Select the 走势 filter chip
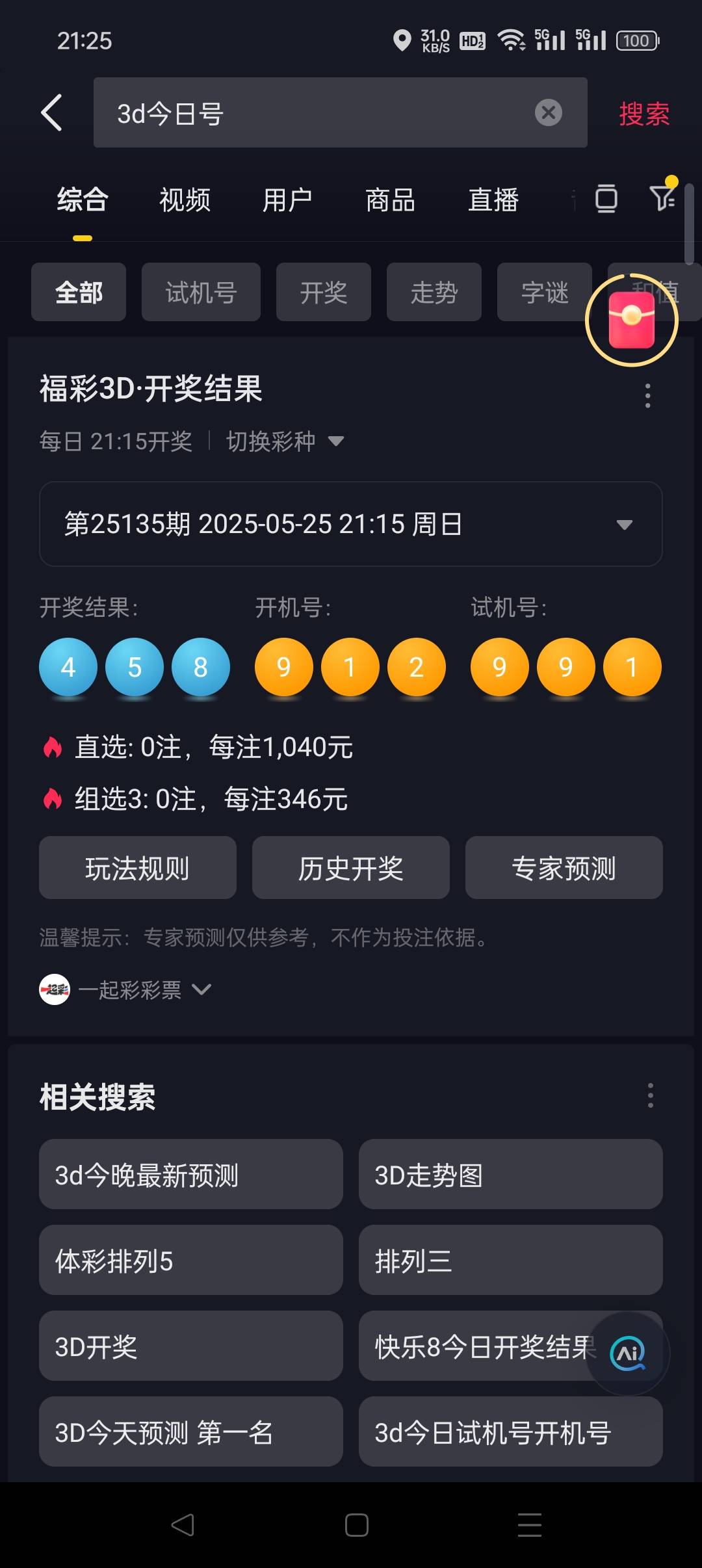This screenshot has width=702, height=1568. (434, 292)
